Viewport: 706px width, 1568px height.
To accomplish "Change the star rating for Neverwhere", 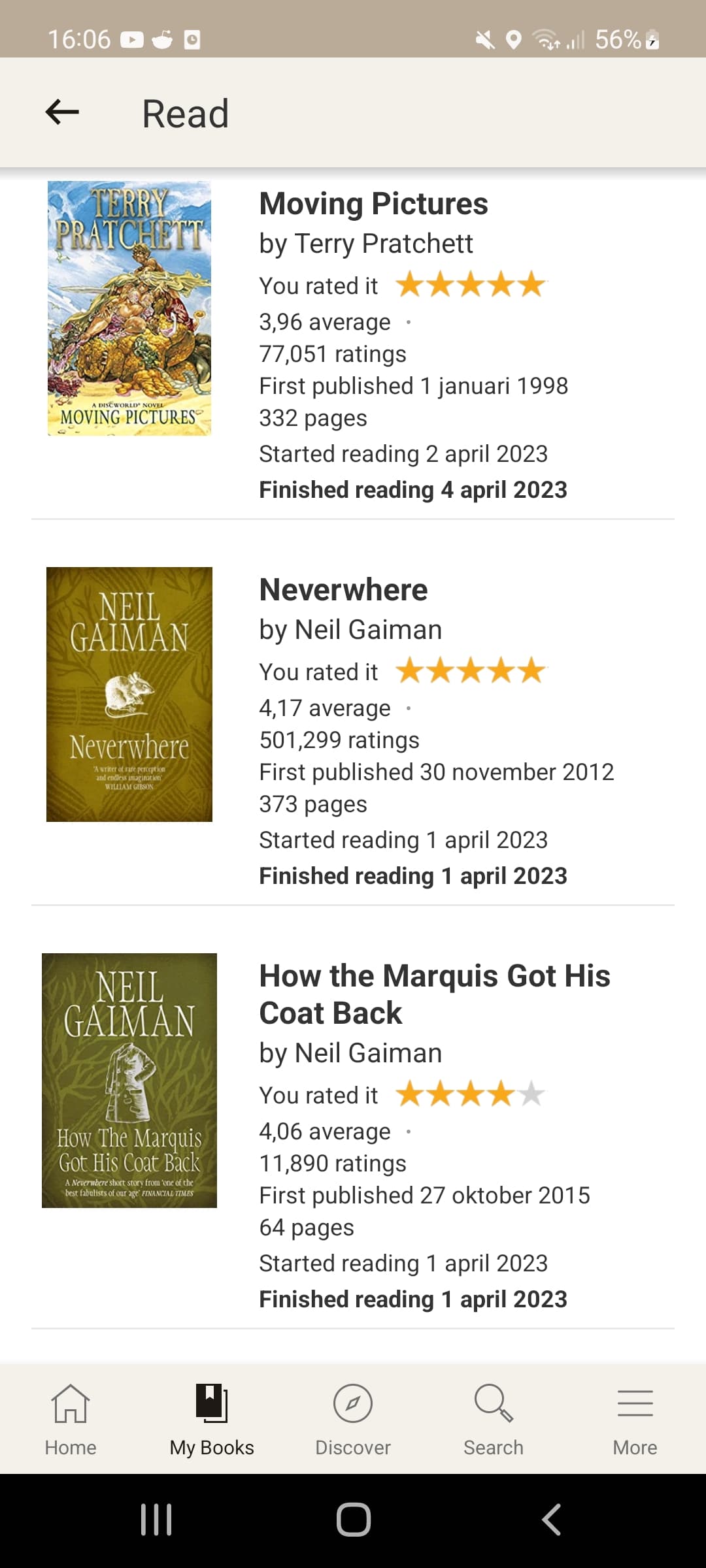I will pos(471,671).
